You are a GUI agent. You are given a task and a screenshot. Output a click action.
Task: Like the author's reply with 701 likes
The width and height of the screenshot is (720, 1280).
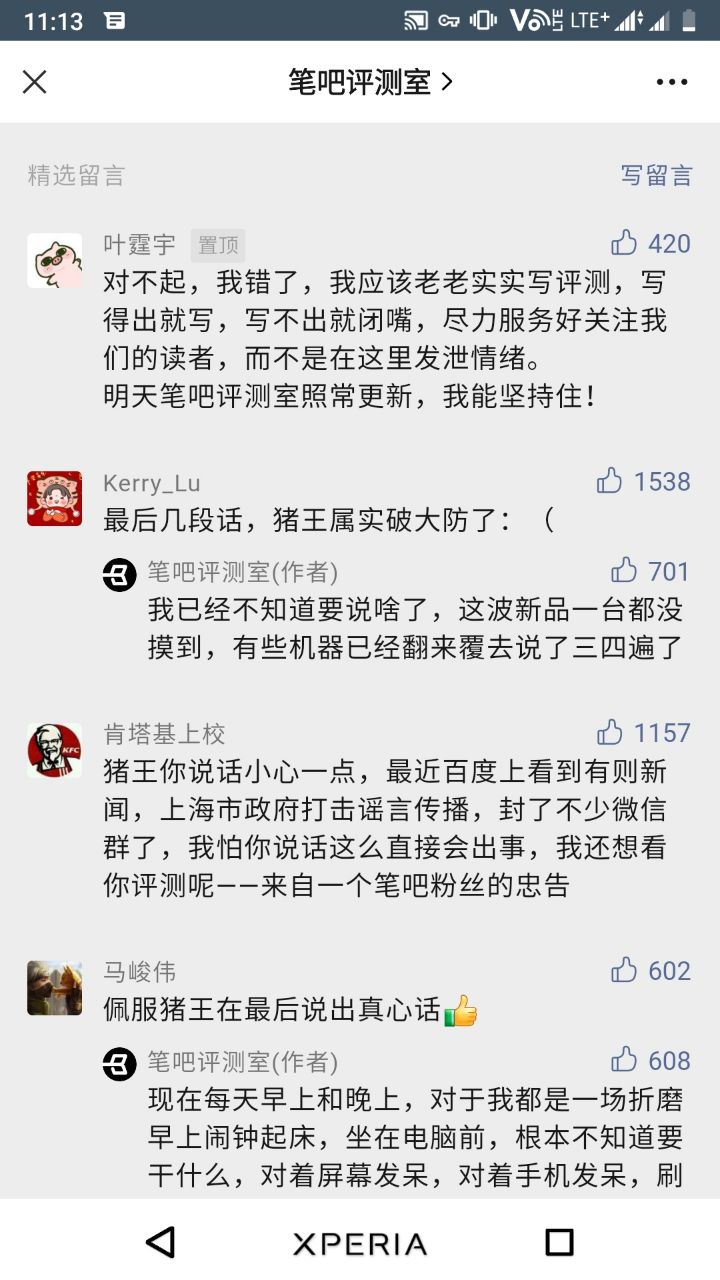point(626,571)
